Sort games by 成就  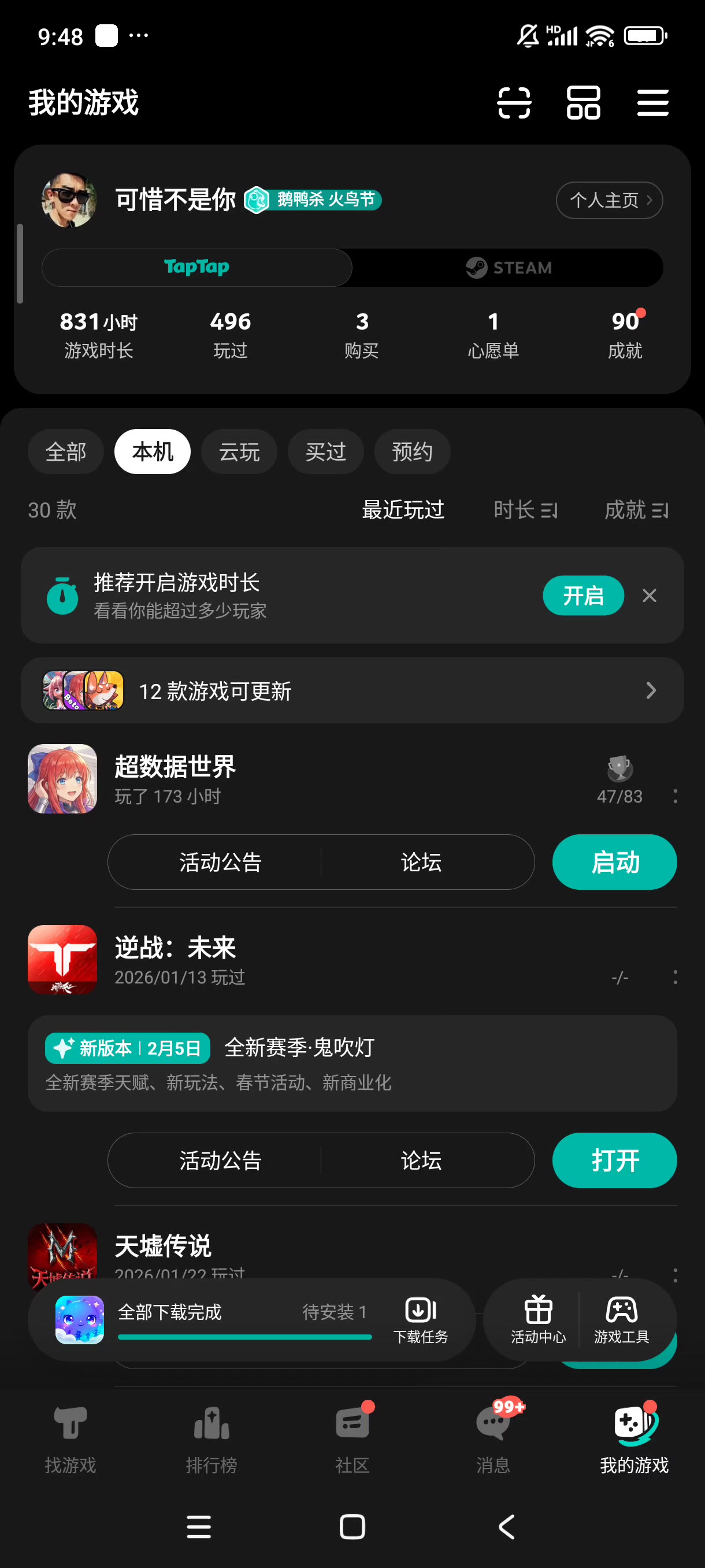tap(636, 510)
